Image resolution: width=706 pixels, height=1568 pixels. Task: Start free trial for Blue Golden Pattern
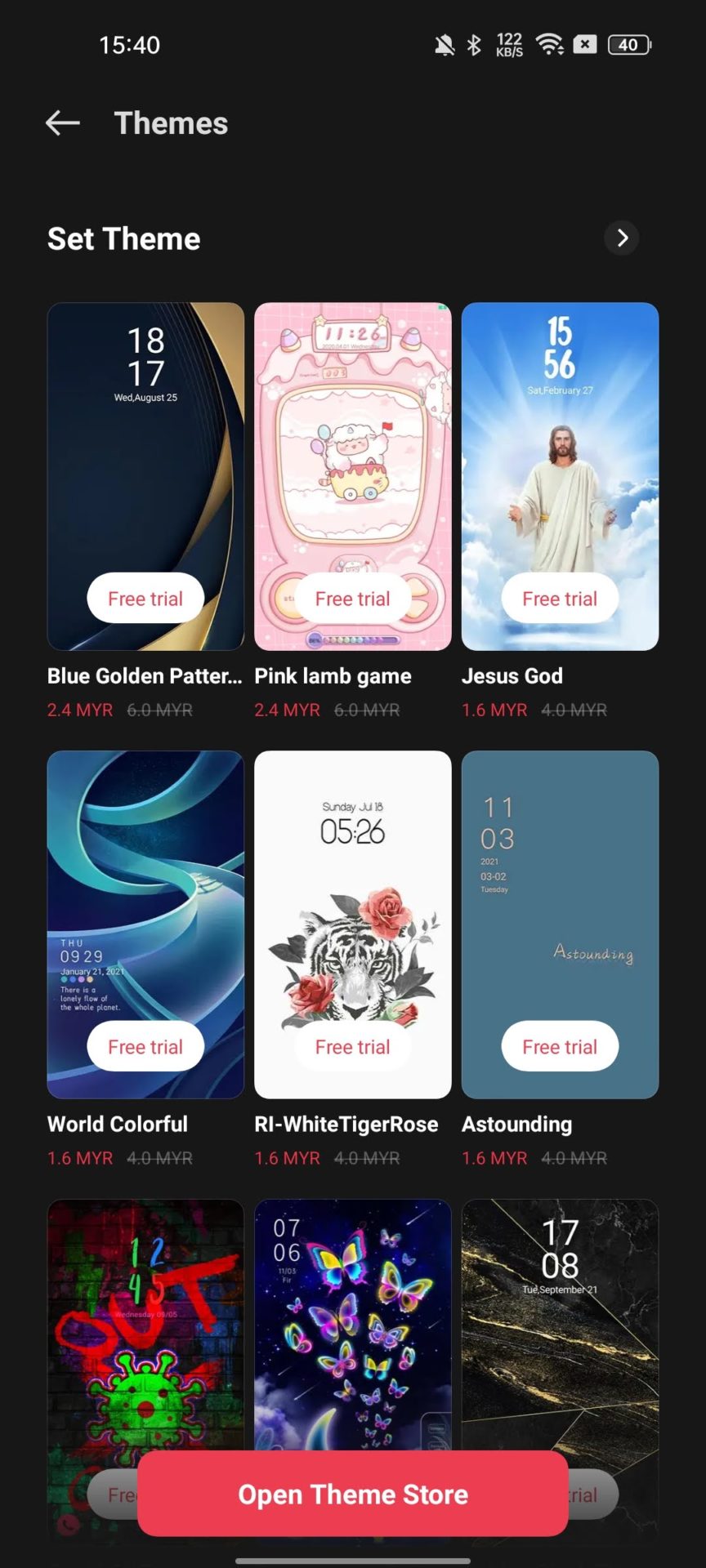tap(145, 599)
